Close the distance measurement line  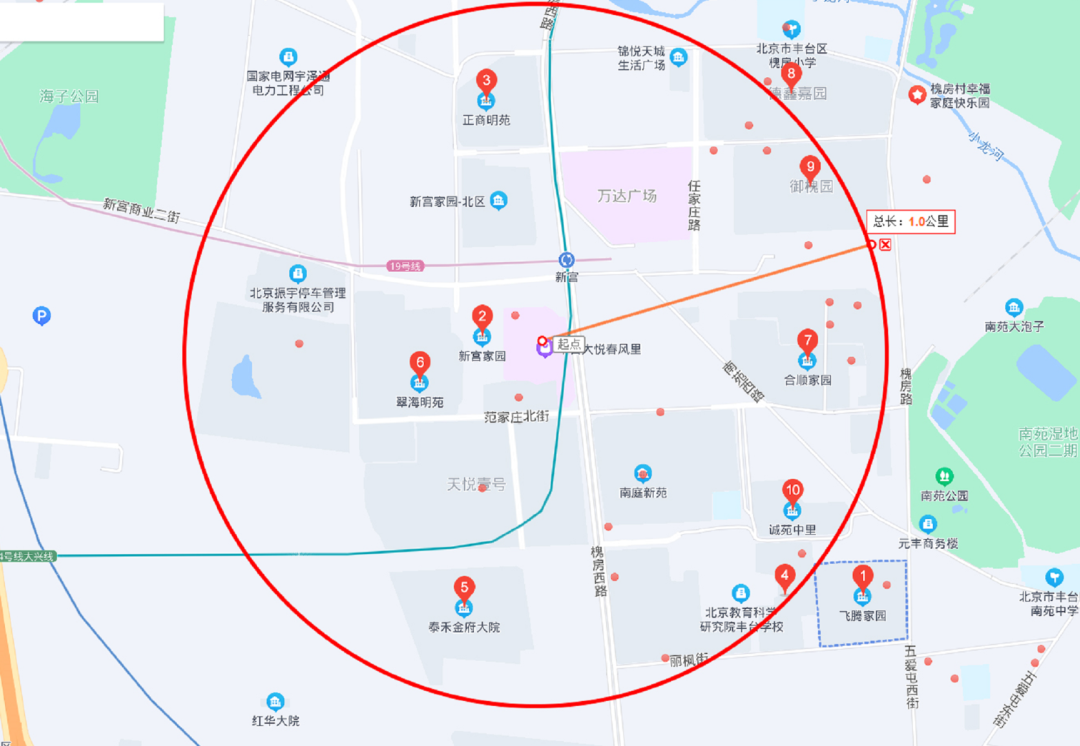(x=885, y=245)
